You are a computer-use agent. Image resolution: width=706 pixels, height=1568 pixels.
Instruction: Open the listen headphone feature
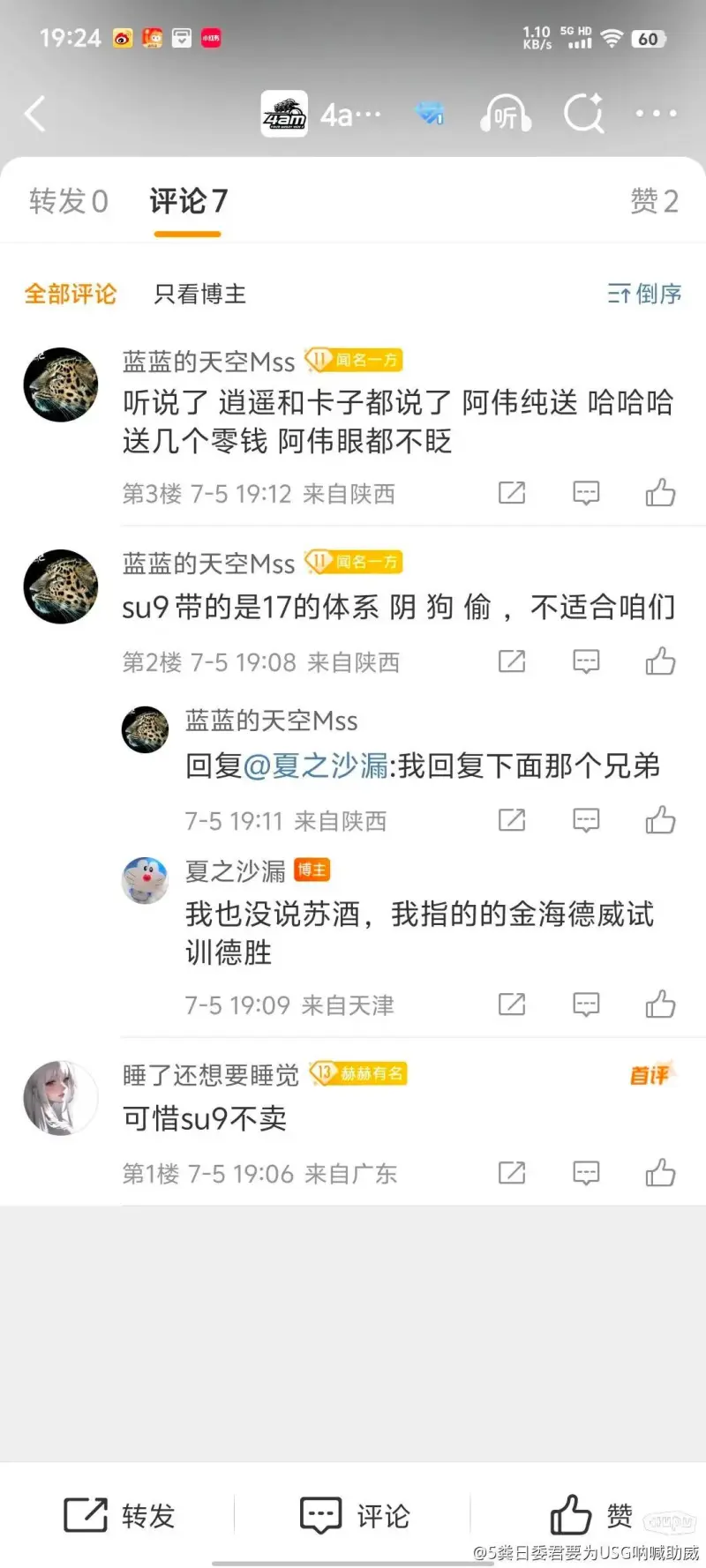pyautogui.click(x=505, y=115)
